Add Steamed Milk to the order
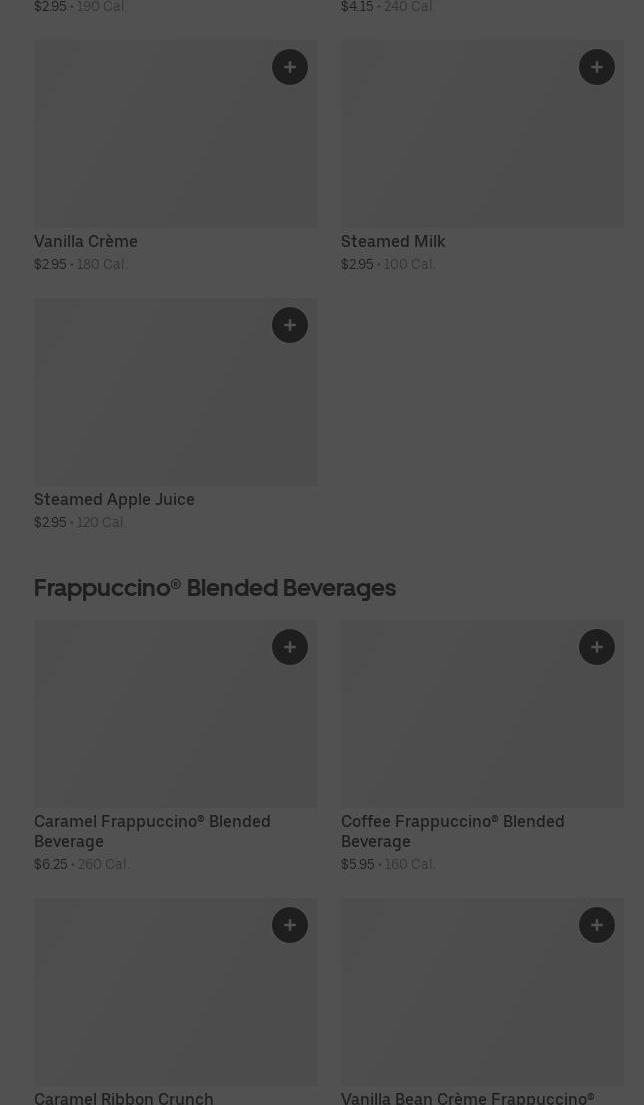Viewport: 644px width, 1105px height. click(597, 67)
